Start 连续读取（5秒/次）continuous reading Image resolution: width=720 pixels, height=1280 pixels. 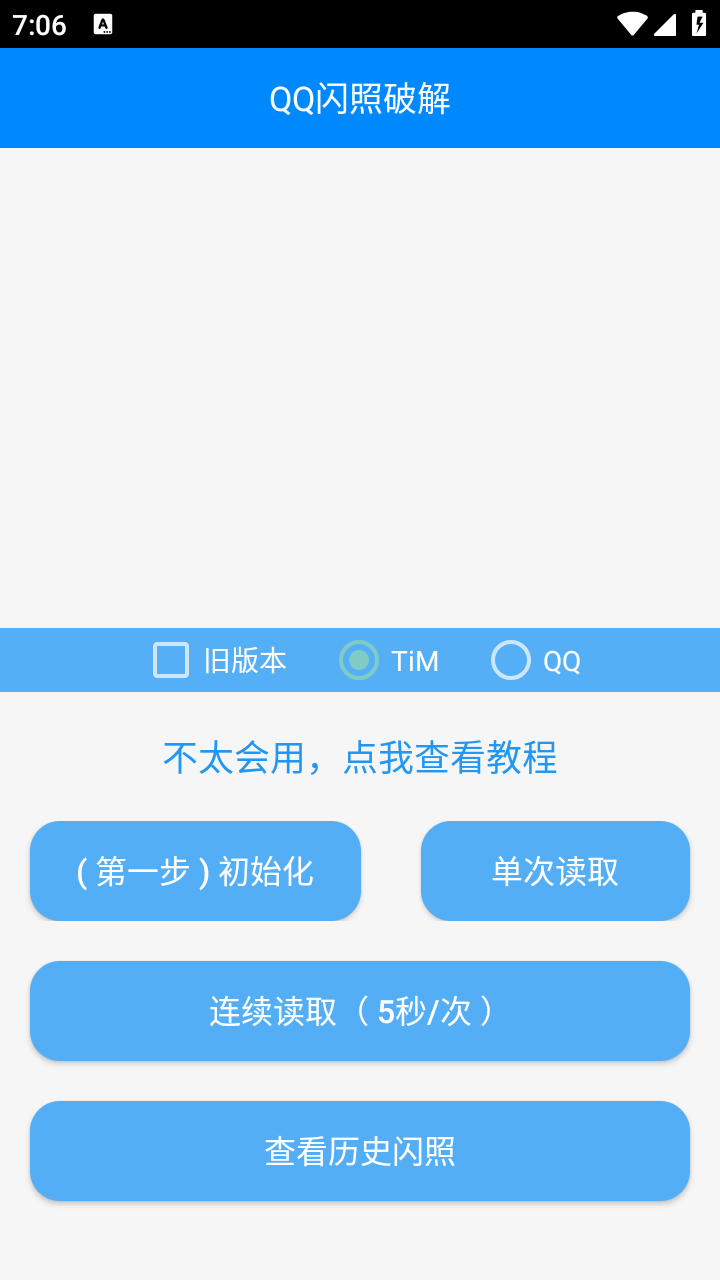pyautogui.click(x=359, y=1010)
